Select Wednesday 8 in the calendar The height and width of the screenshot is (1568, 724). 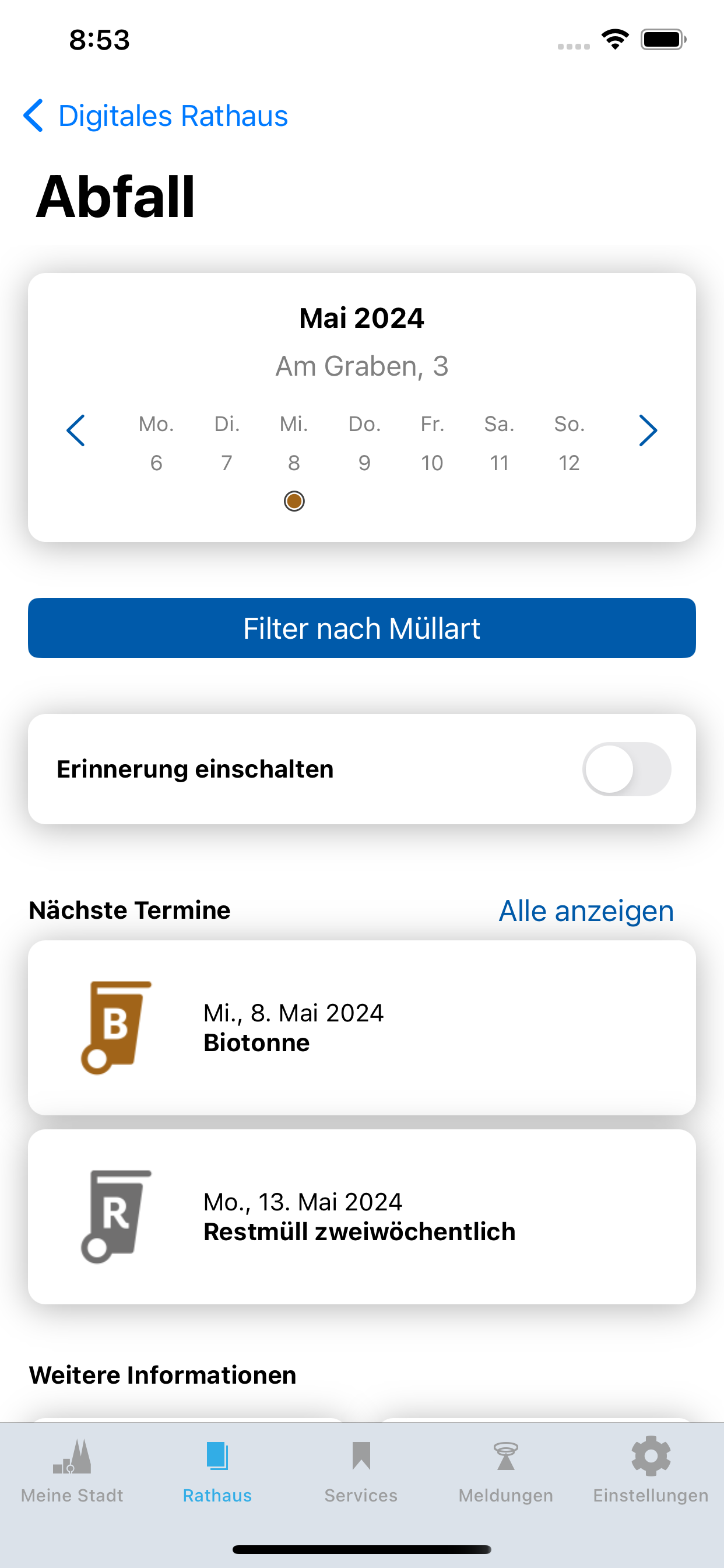(x=294, y=463)
